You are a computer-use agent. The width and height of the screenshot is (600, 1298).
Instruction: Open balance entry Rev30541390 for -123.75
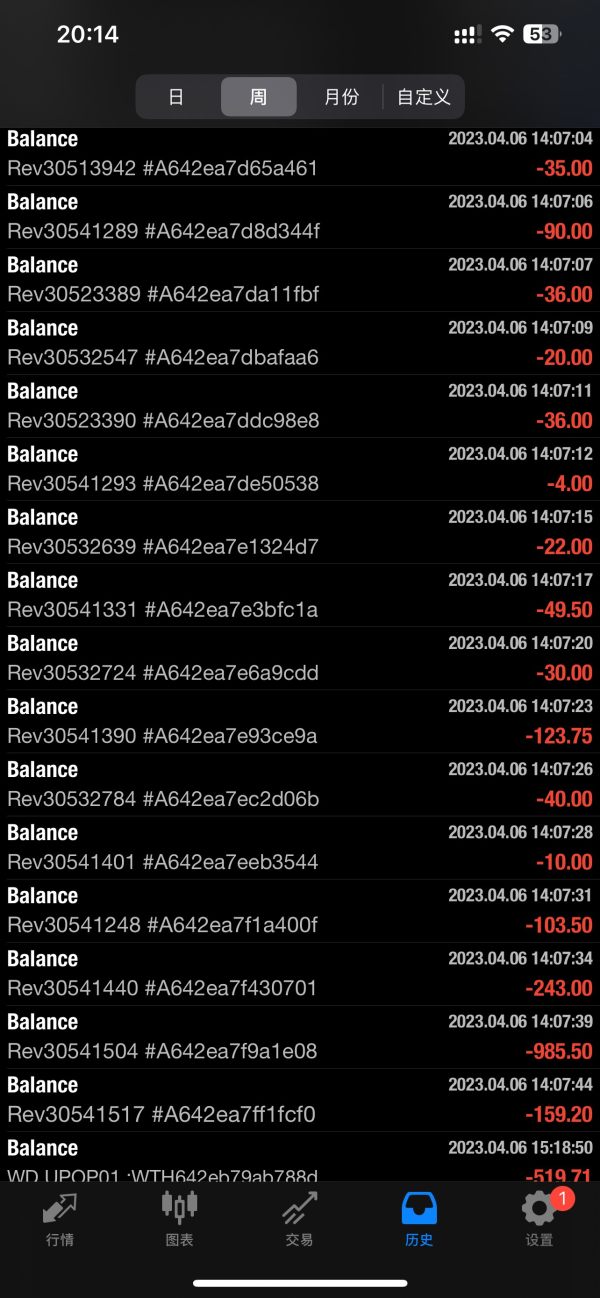point(300,722)
